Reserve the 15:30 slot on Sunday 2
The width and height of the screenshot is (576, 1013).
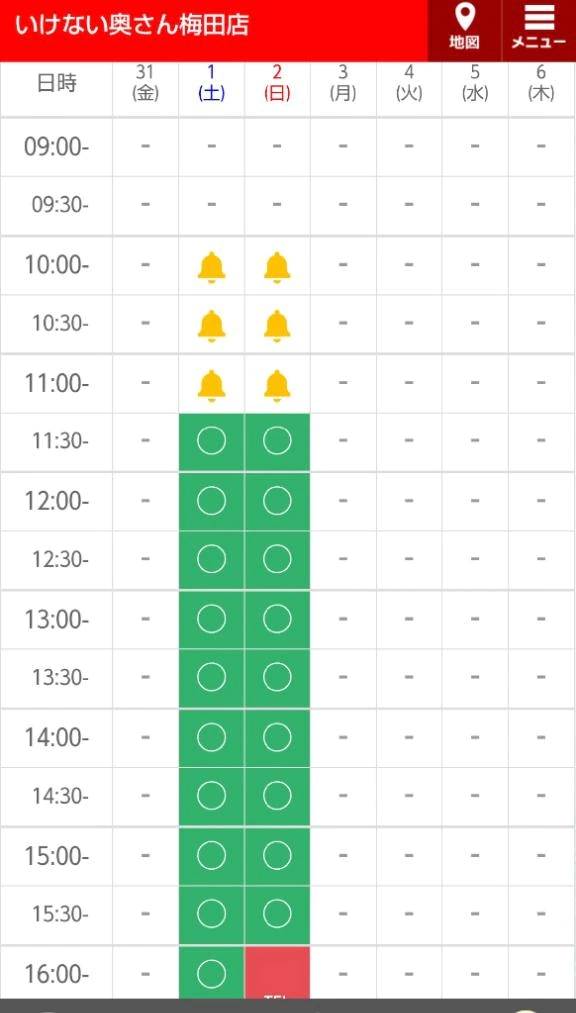pos(277,914)
